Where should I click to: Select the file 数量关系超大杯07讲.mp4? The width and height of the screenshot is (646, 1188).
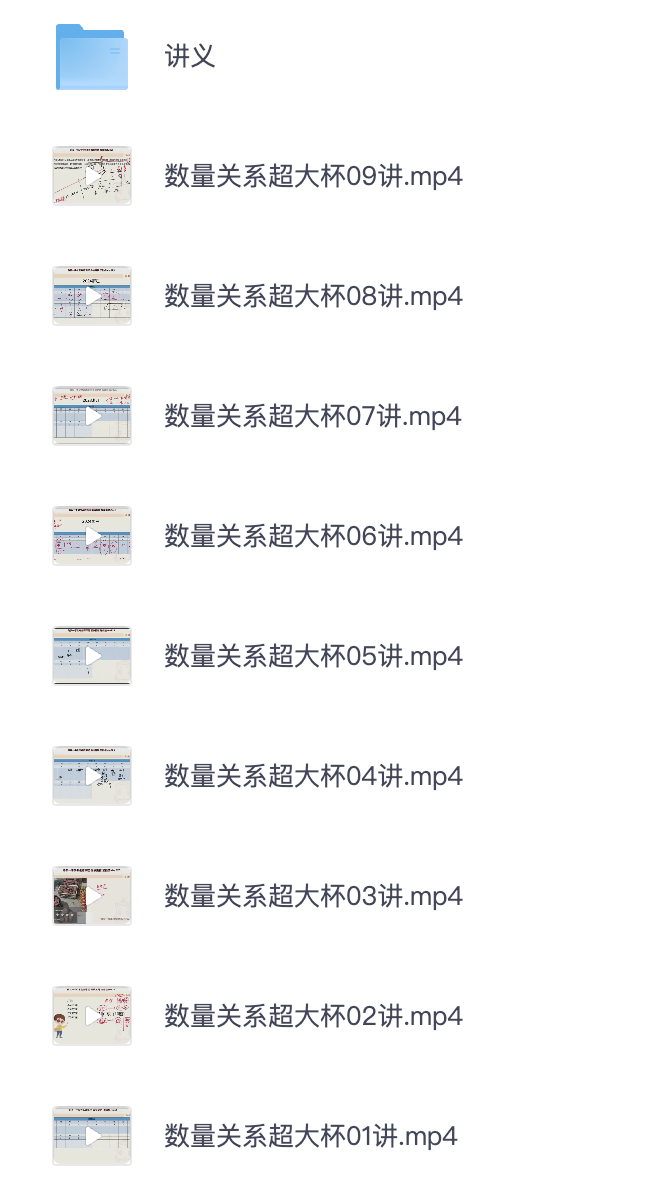tap(313, 416)
